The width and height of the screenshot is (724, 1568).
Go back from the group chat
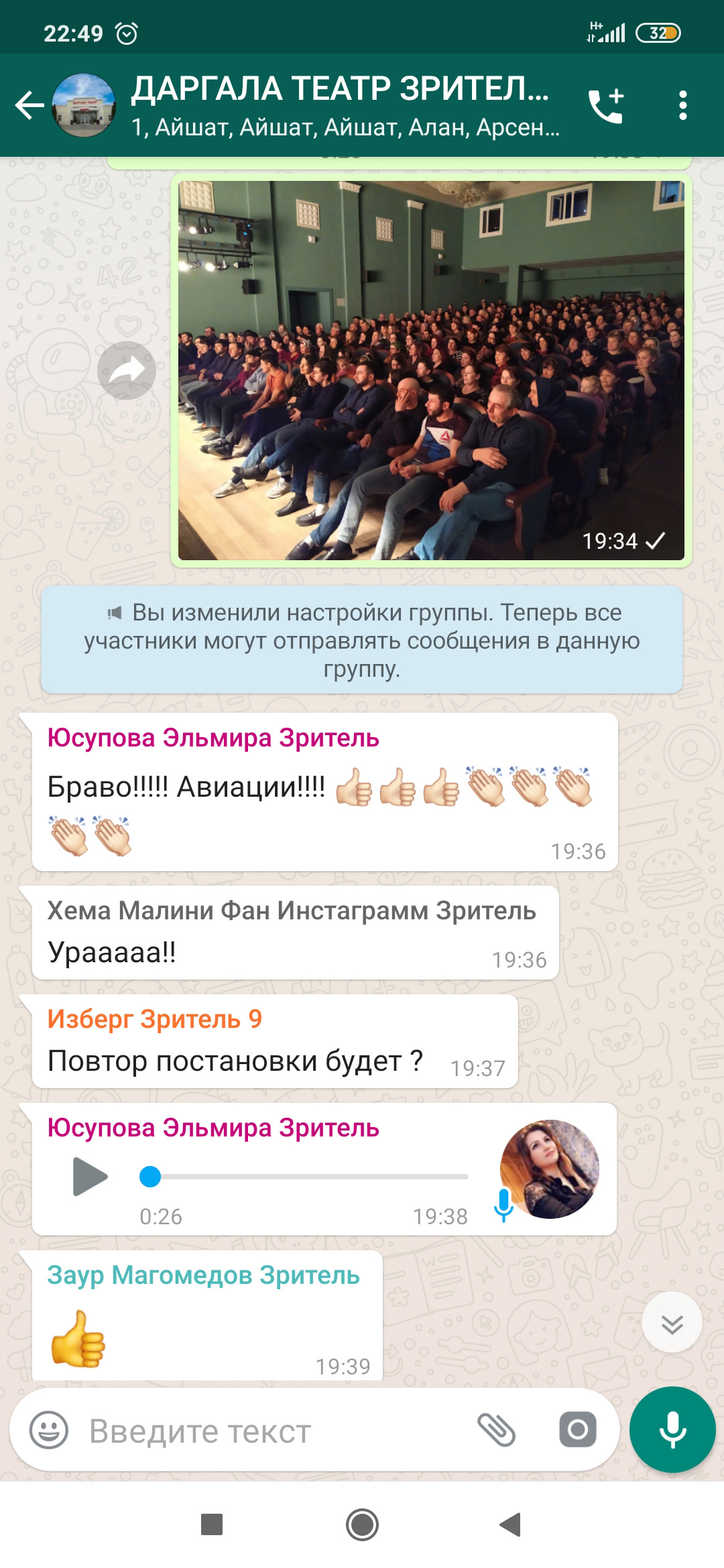(x=29, y=105)
